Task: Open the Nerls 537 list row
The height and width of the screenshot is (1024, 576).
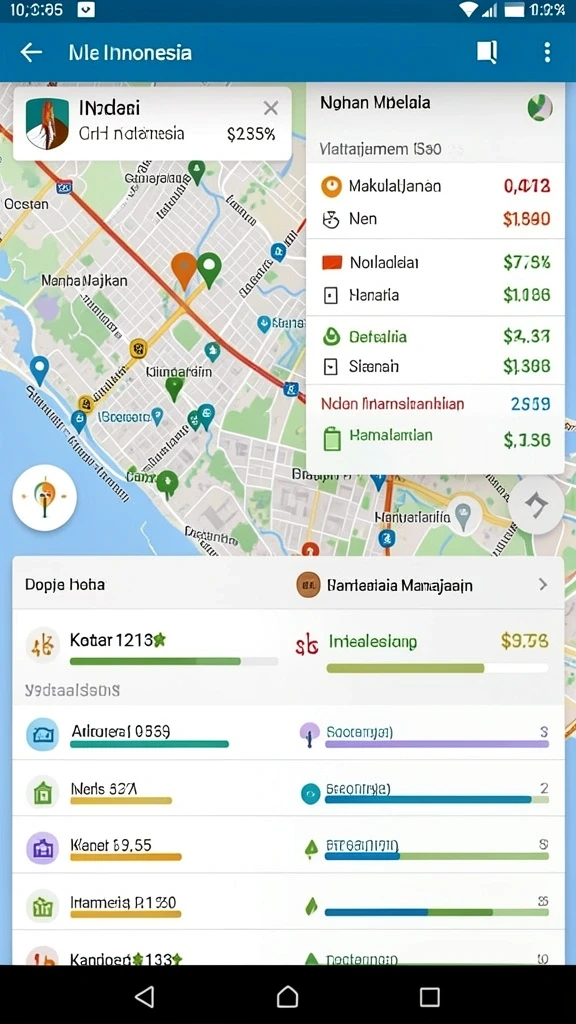Action: click(x=152, y=791)
